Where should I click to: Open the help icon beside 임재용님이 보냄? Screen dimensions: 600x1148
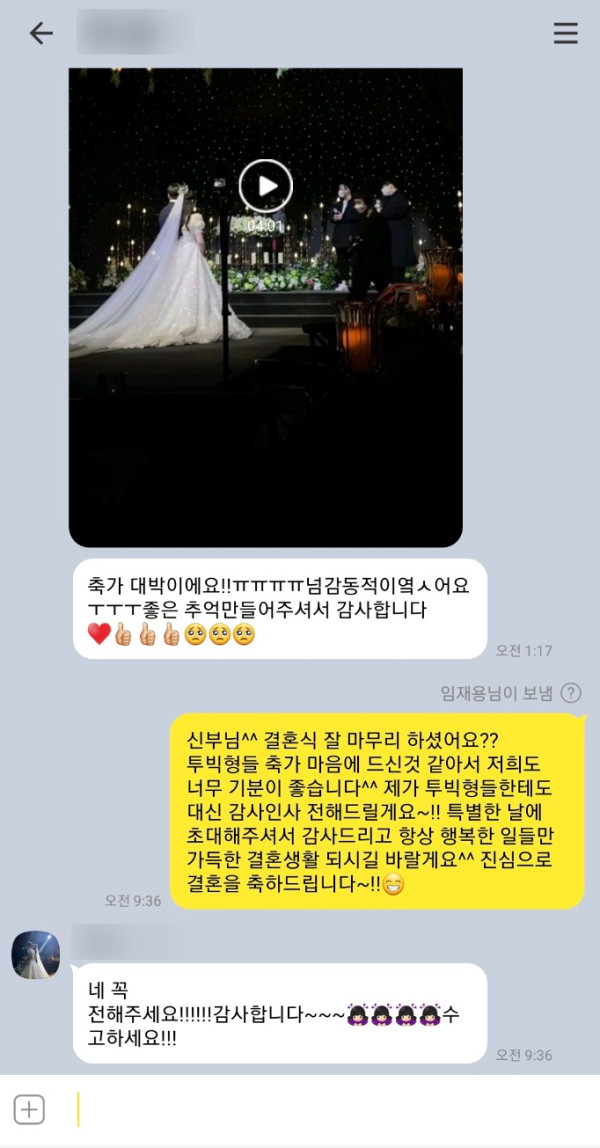[x=571, y=693]
